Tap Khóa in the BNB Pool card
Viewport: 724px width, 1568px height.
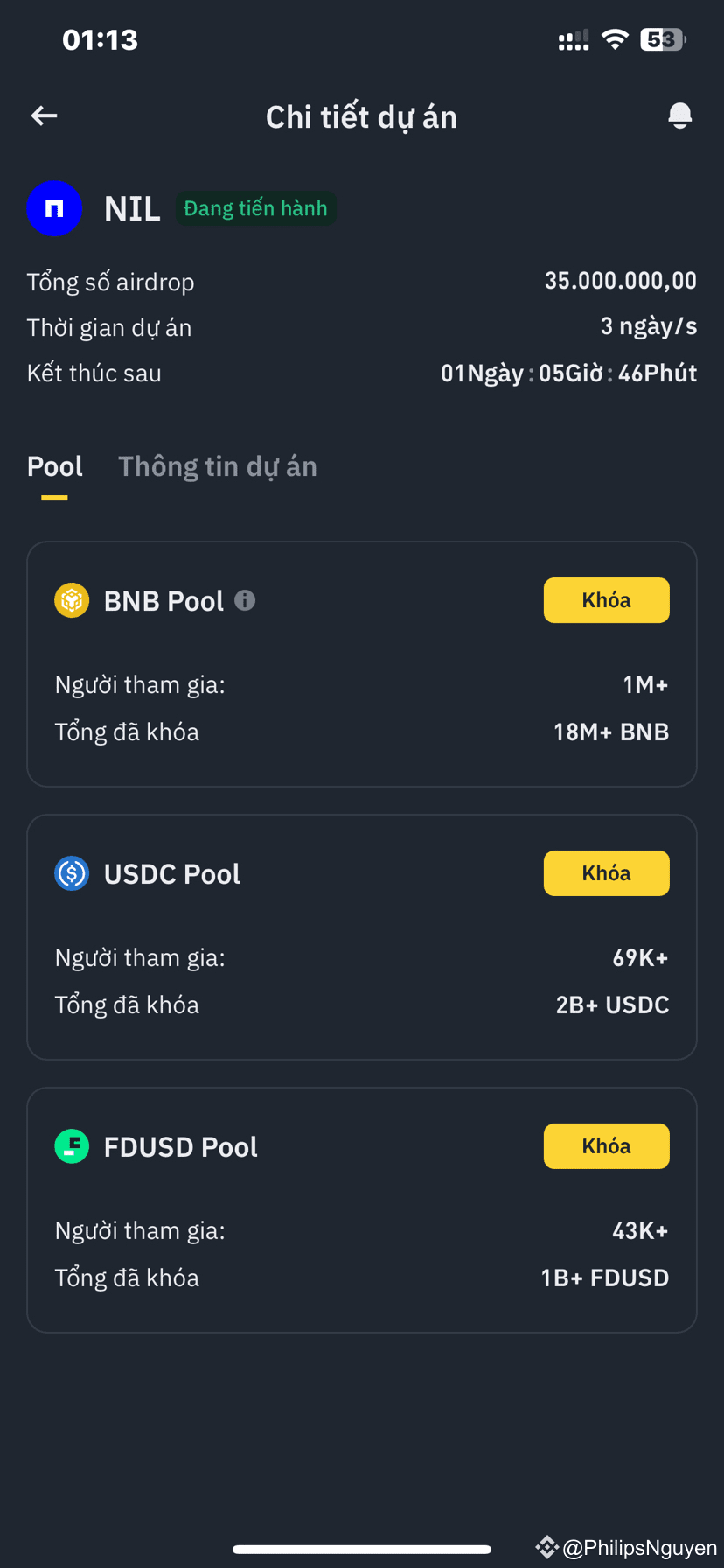point(606,600)
